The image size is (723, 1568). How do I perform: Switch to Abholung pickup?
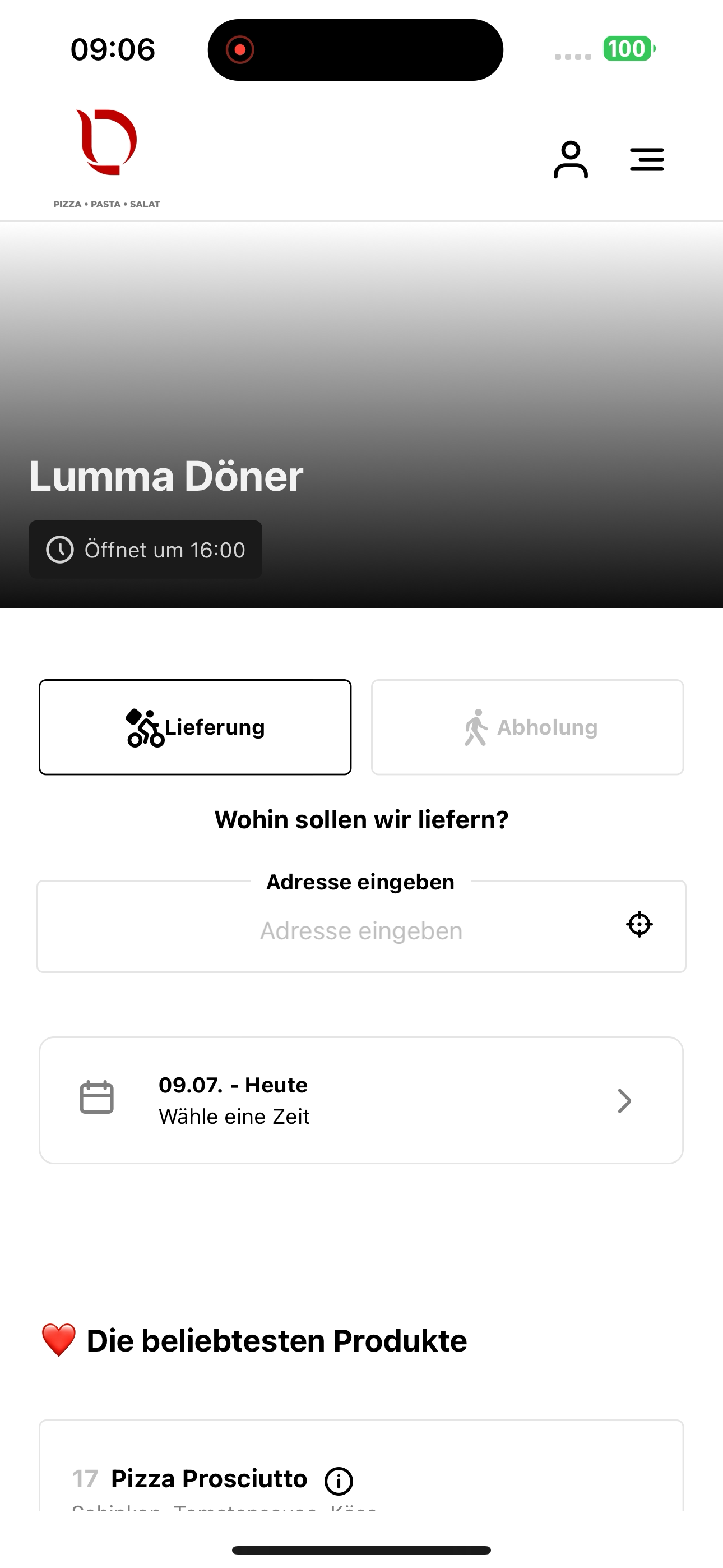(527, 727)
